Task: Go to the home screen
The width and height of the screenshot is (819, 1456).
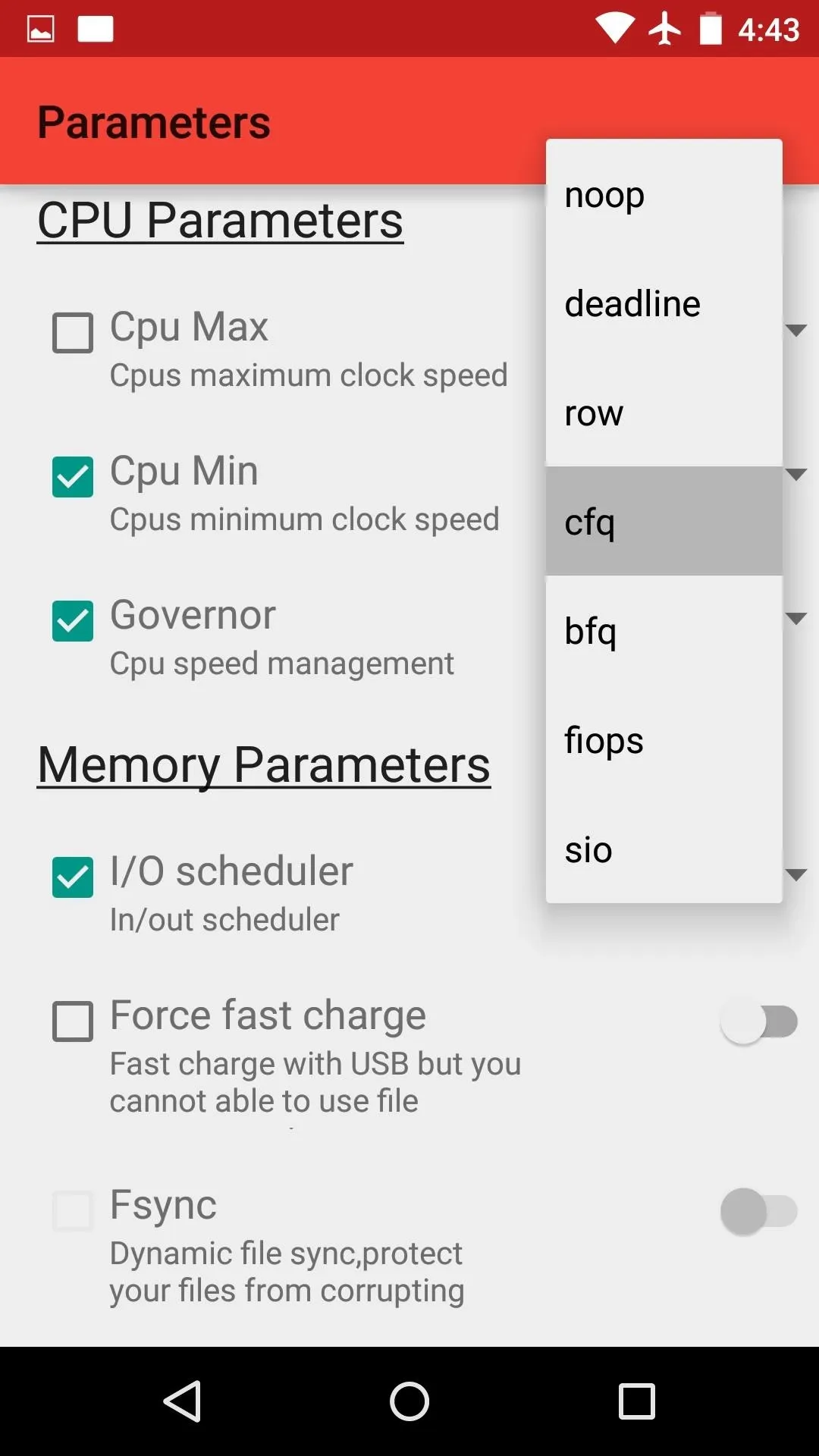Action: [x=409, y=1401]
